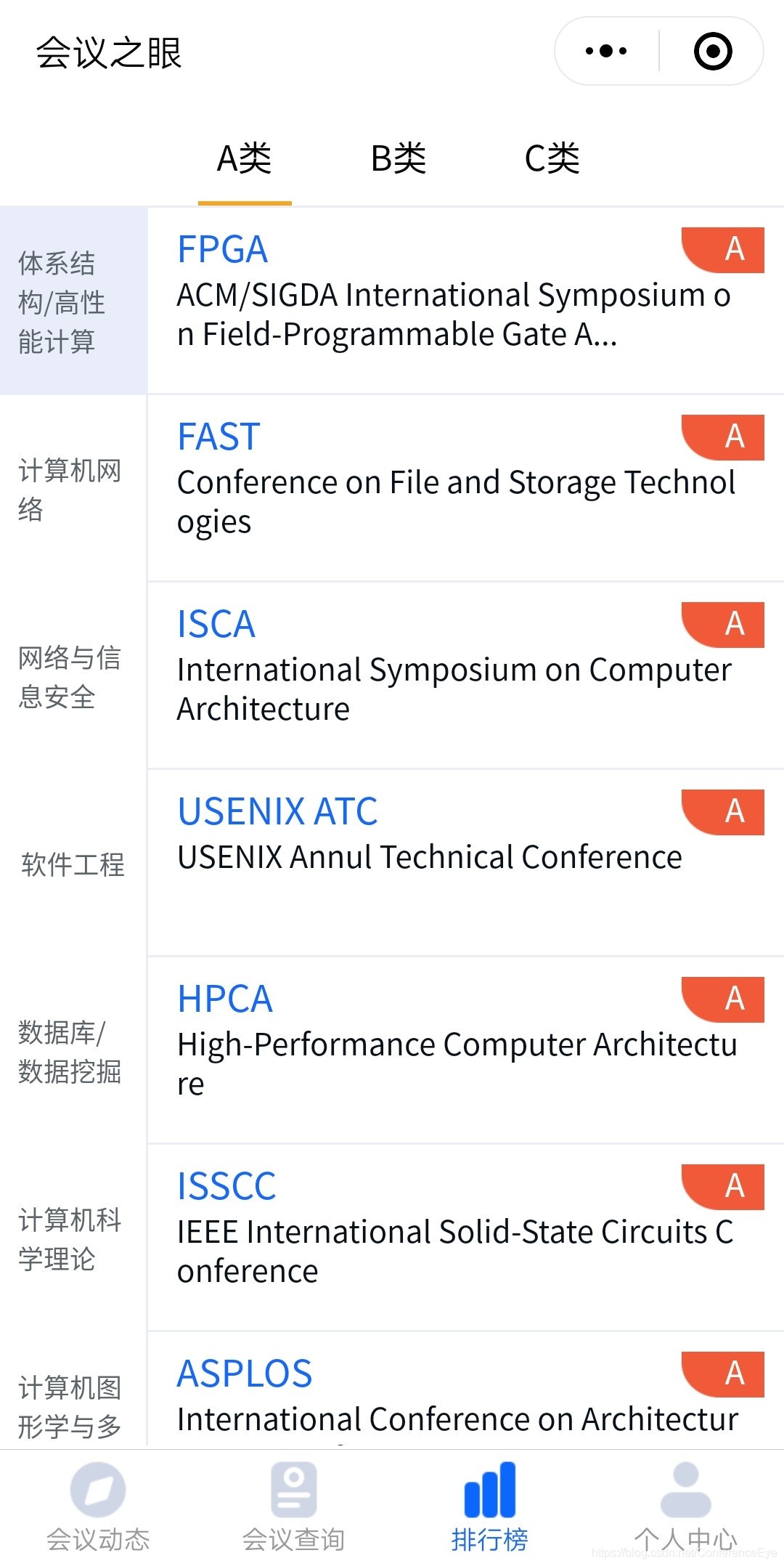Screen dimensions: 784x1566
Task: Open the FPGA conference entry
Action: 222,248
